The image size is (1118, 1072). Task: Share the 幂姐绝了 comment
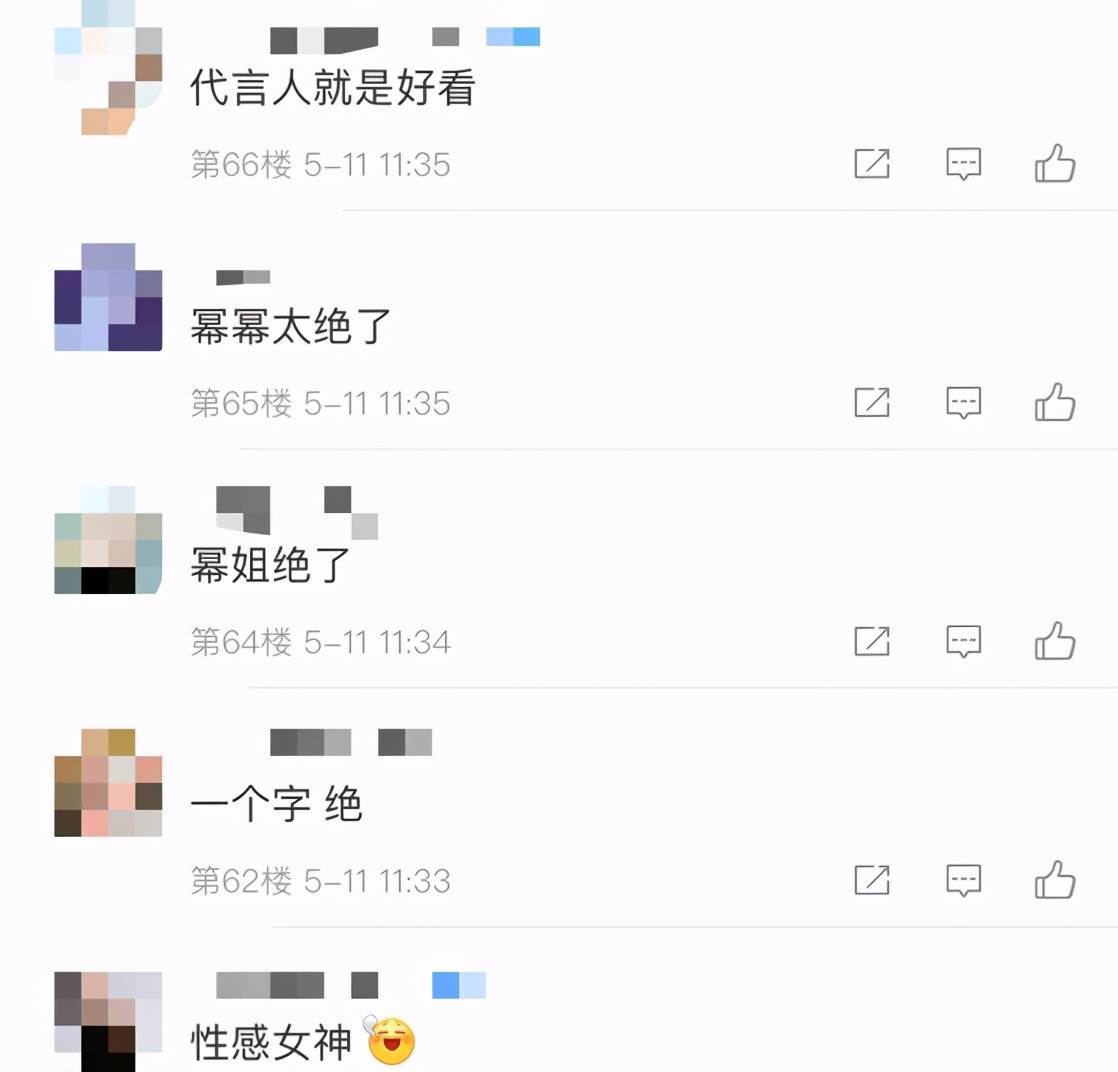point(872,641)
